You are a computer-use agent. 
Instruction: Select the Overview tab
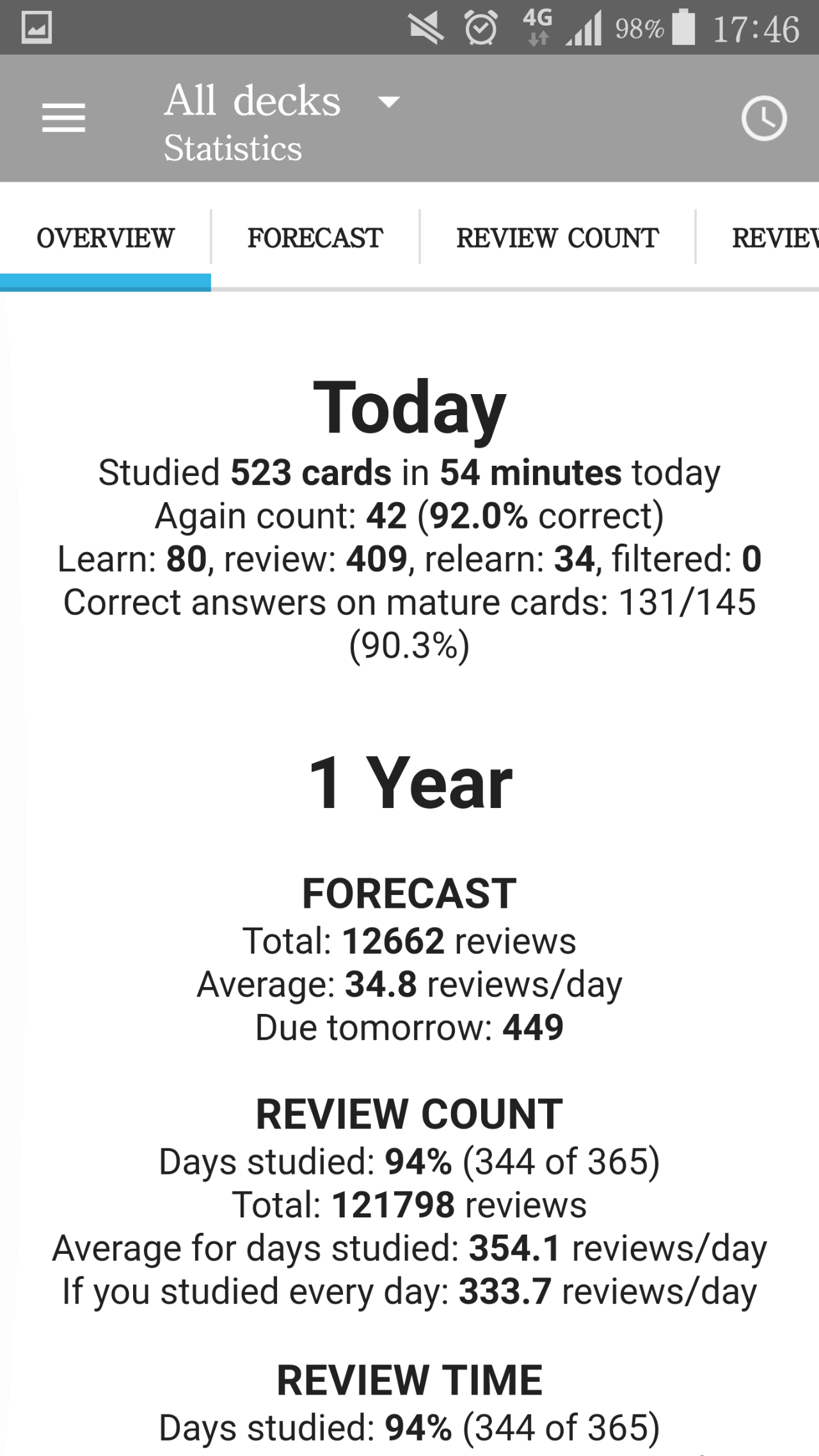[x=106, y=238]
